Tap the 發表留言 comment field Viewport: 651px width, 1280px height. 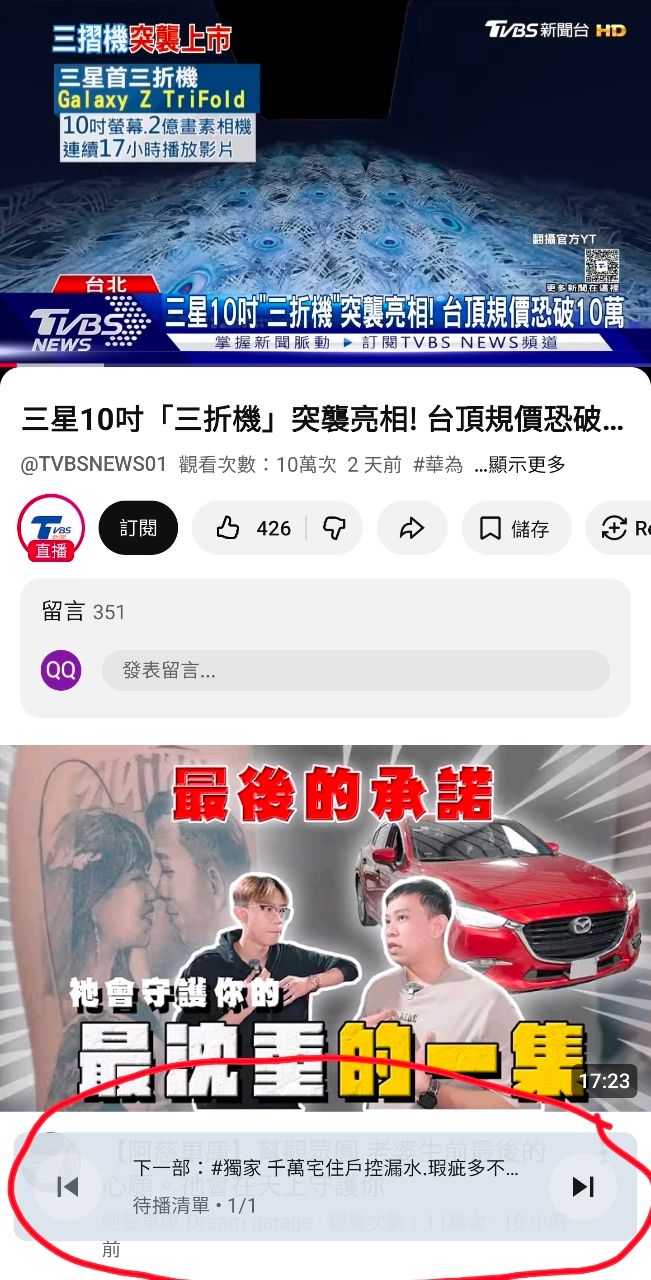[x=355, y=671]
